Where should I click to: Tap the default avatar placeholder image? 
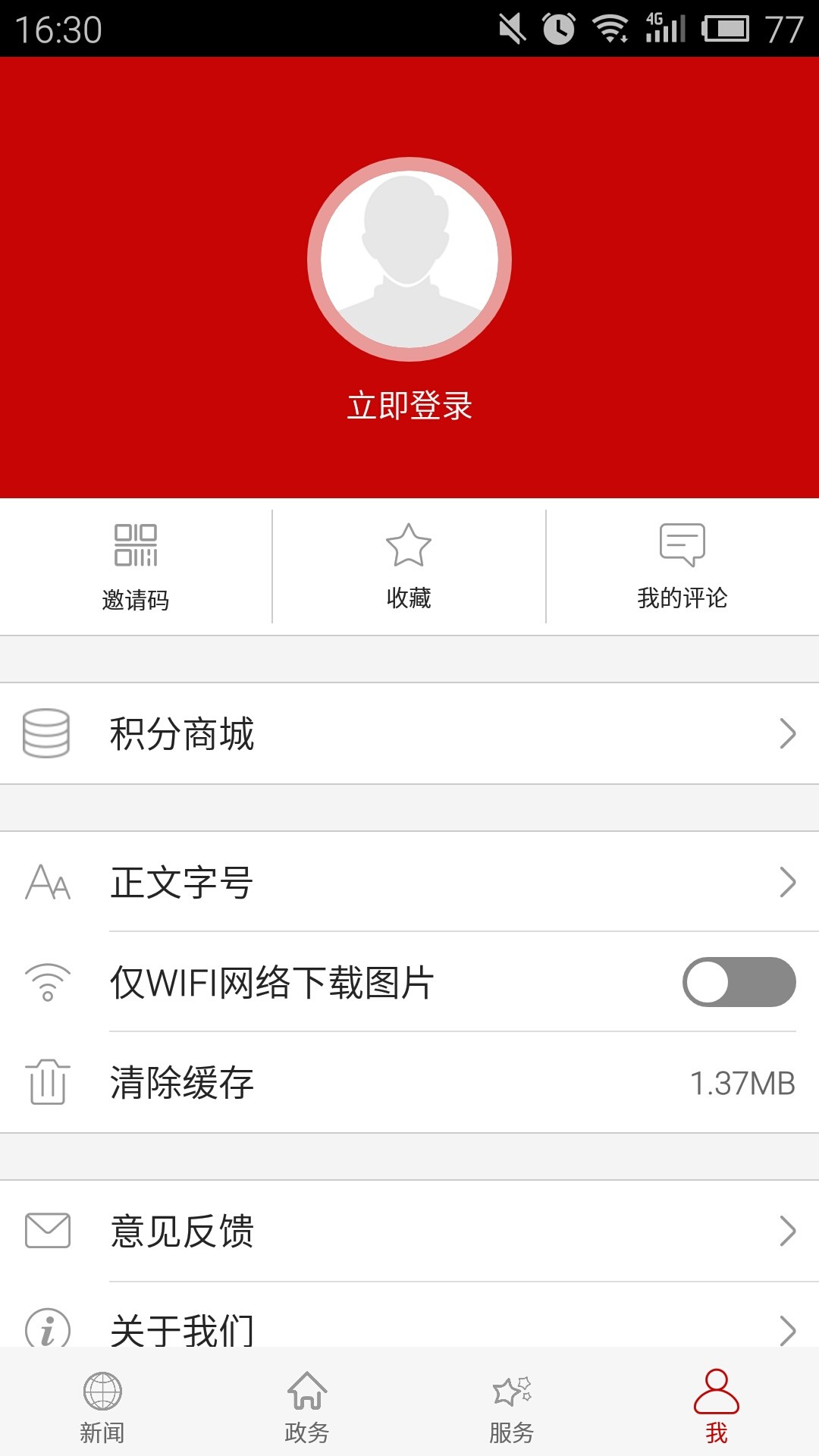coord(409,258)
